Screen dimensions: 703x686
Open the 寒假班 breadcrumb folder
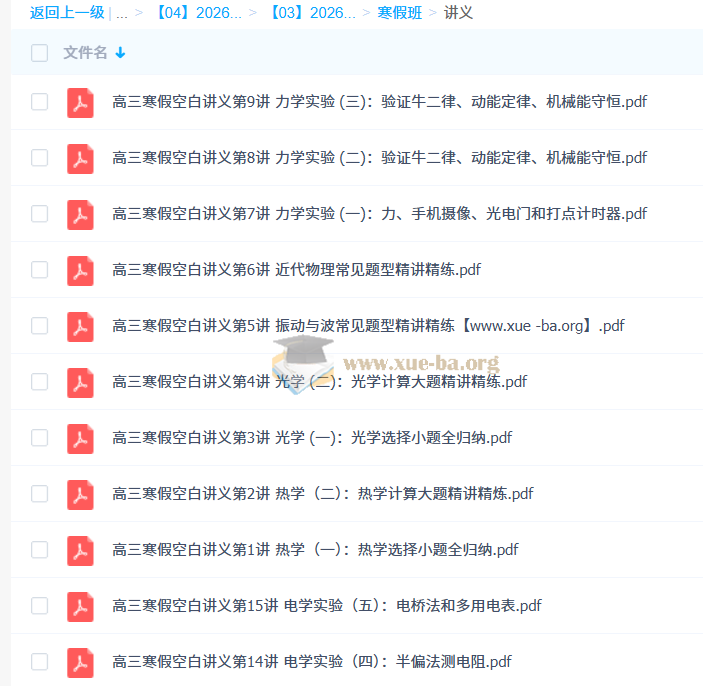(399, 13)
